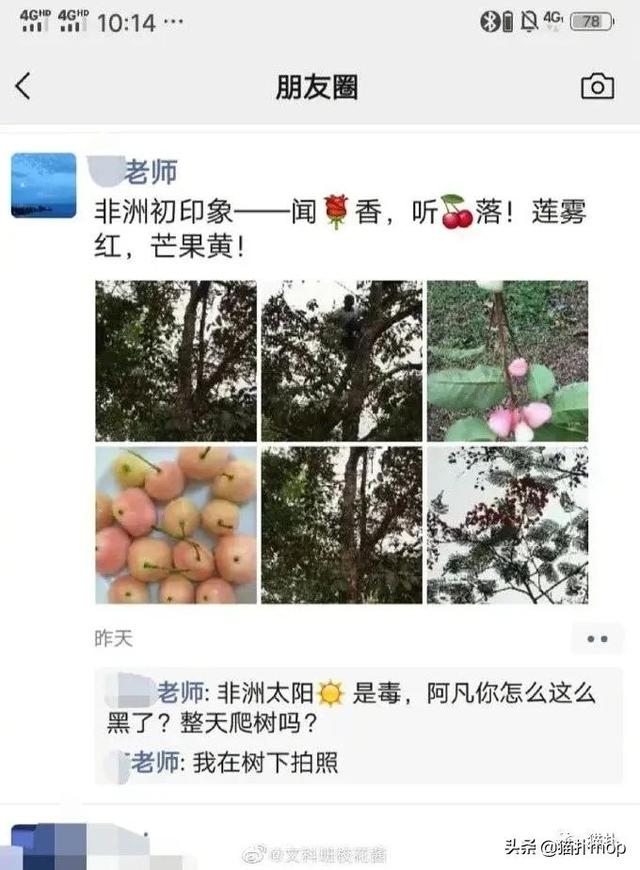Reply to the 非洲太阳是毒 comment
Viewport: 640px width, 870px height.
pos(360,705)
